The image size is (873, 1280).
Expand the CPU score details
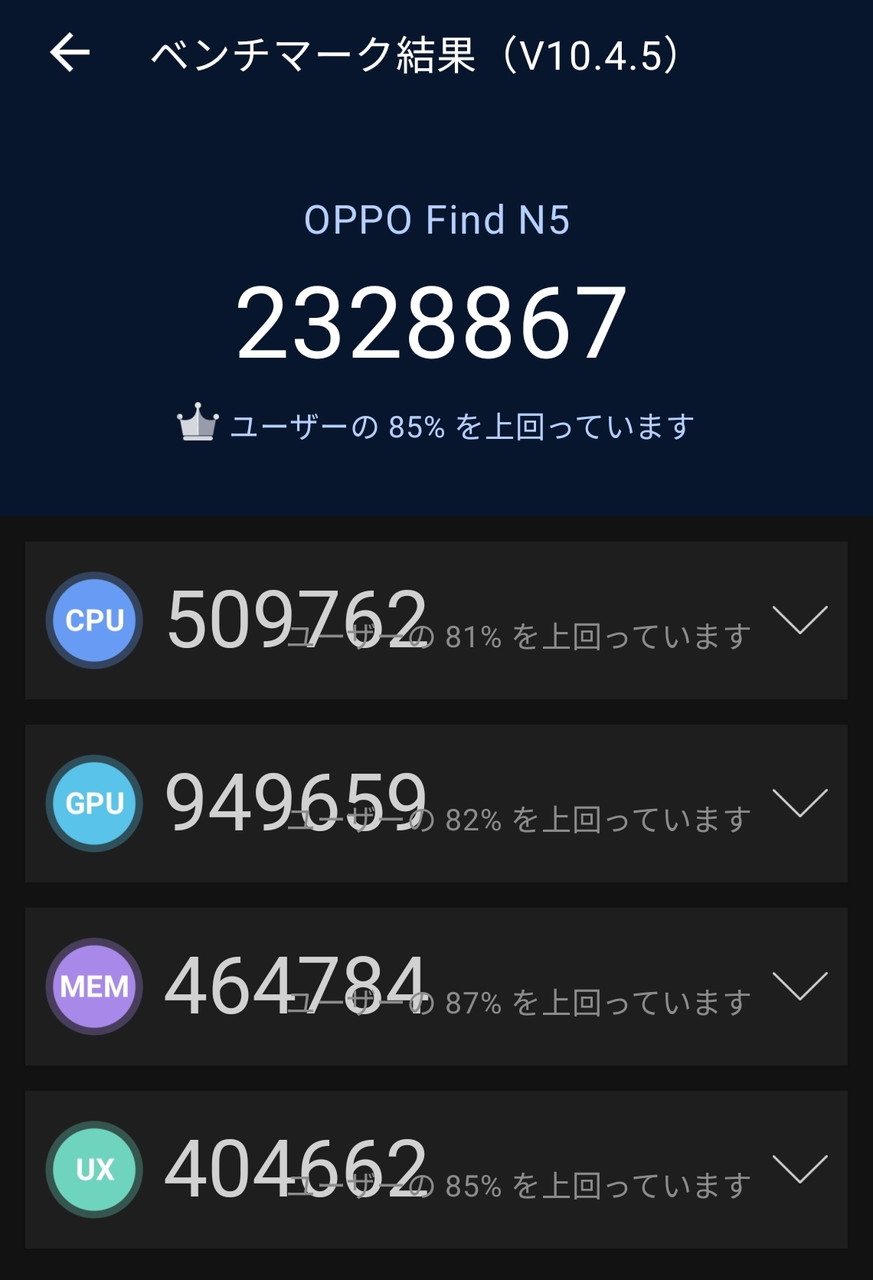point(800,620)
